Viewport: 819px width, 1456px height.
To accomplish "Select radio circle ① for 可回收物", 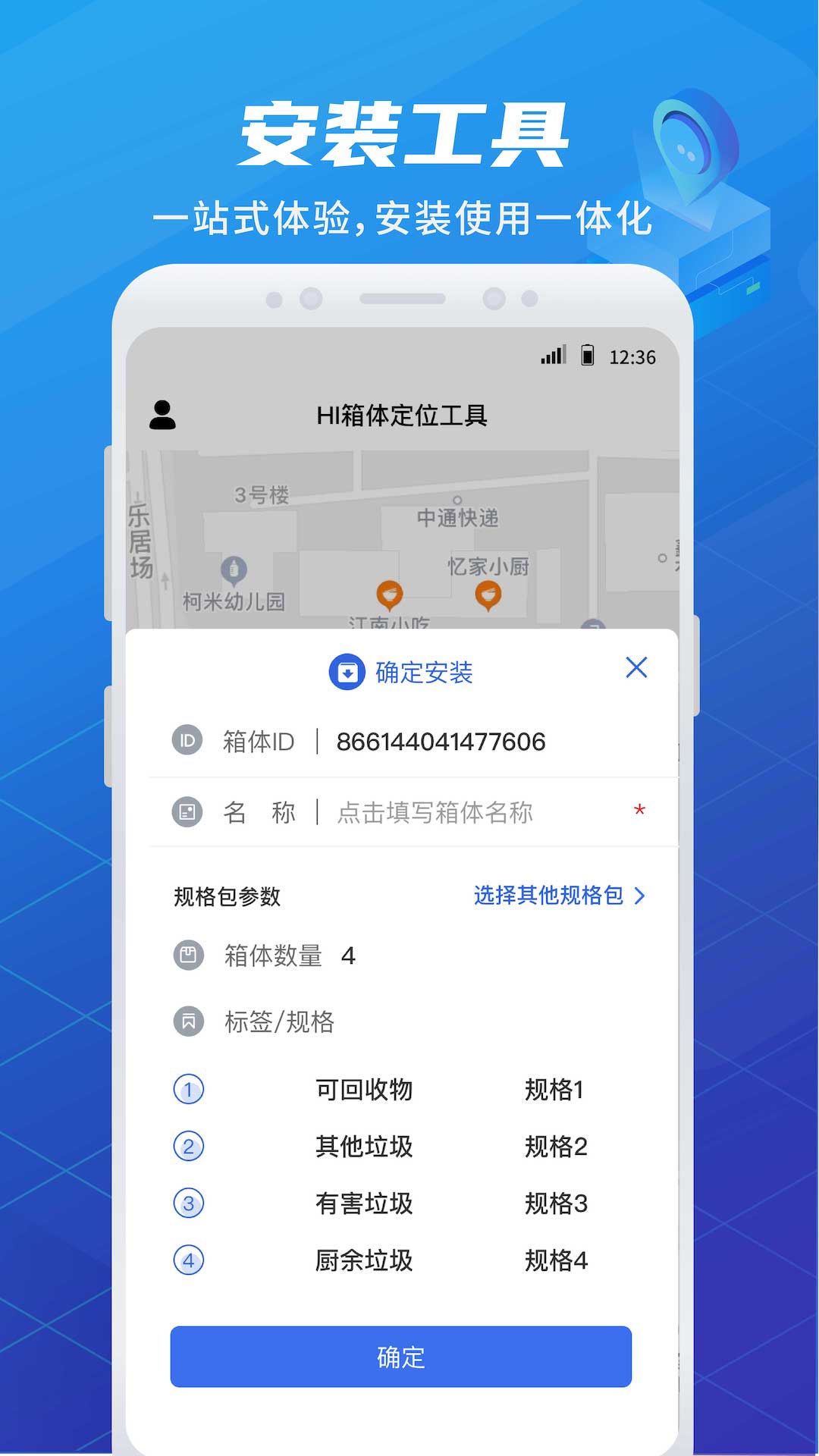I will pos(189,1090).
